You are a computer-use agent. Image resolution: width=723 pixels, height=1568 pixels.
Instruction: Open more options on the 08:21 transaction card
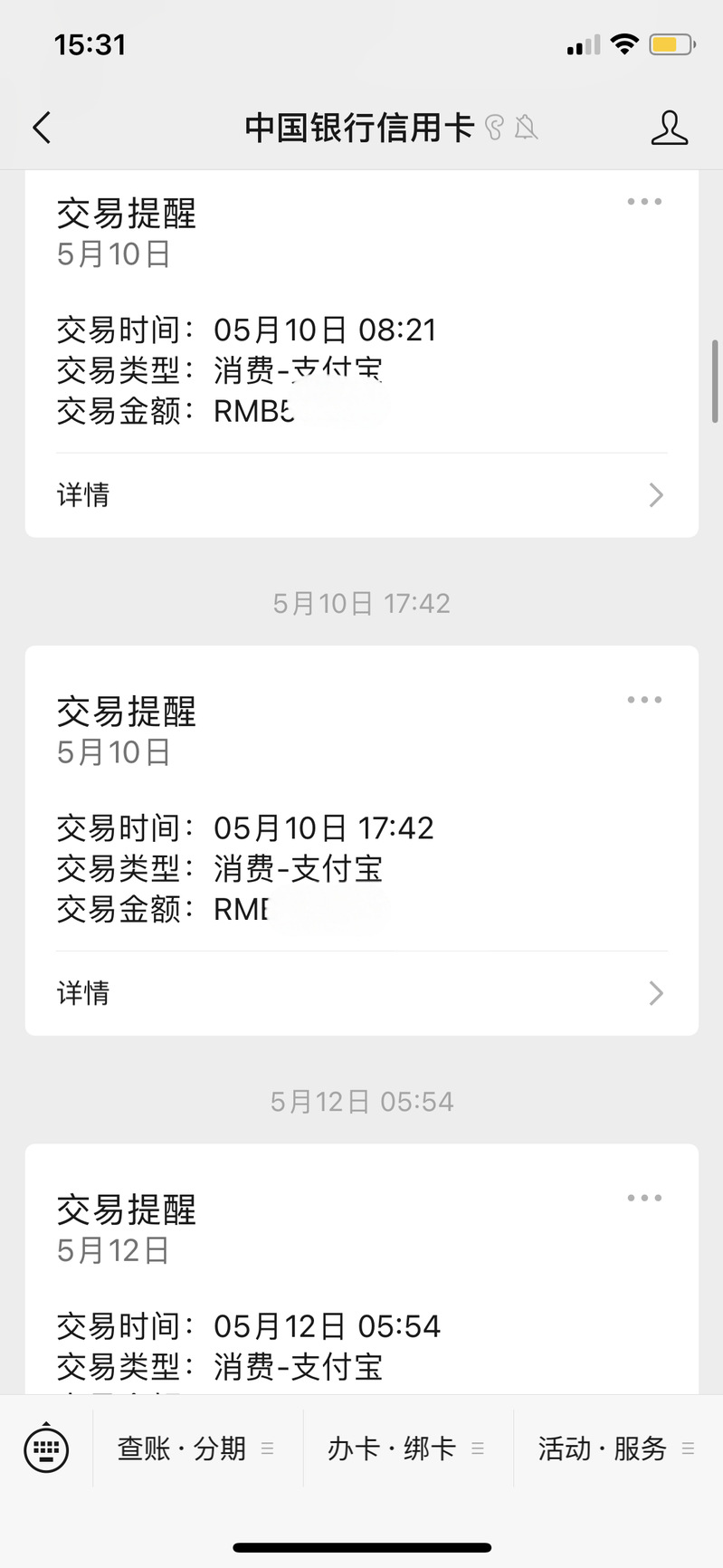click(644, 202)
